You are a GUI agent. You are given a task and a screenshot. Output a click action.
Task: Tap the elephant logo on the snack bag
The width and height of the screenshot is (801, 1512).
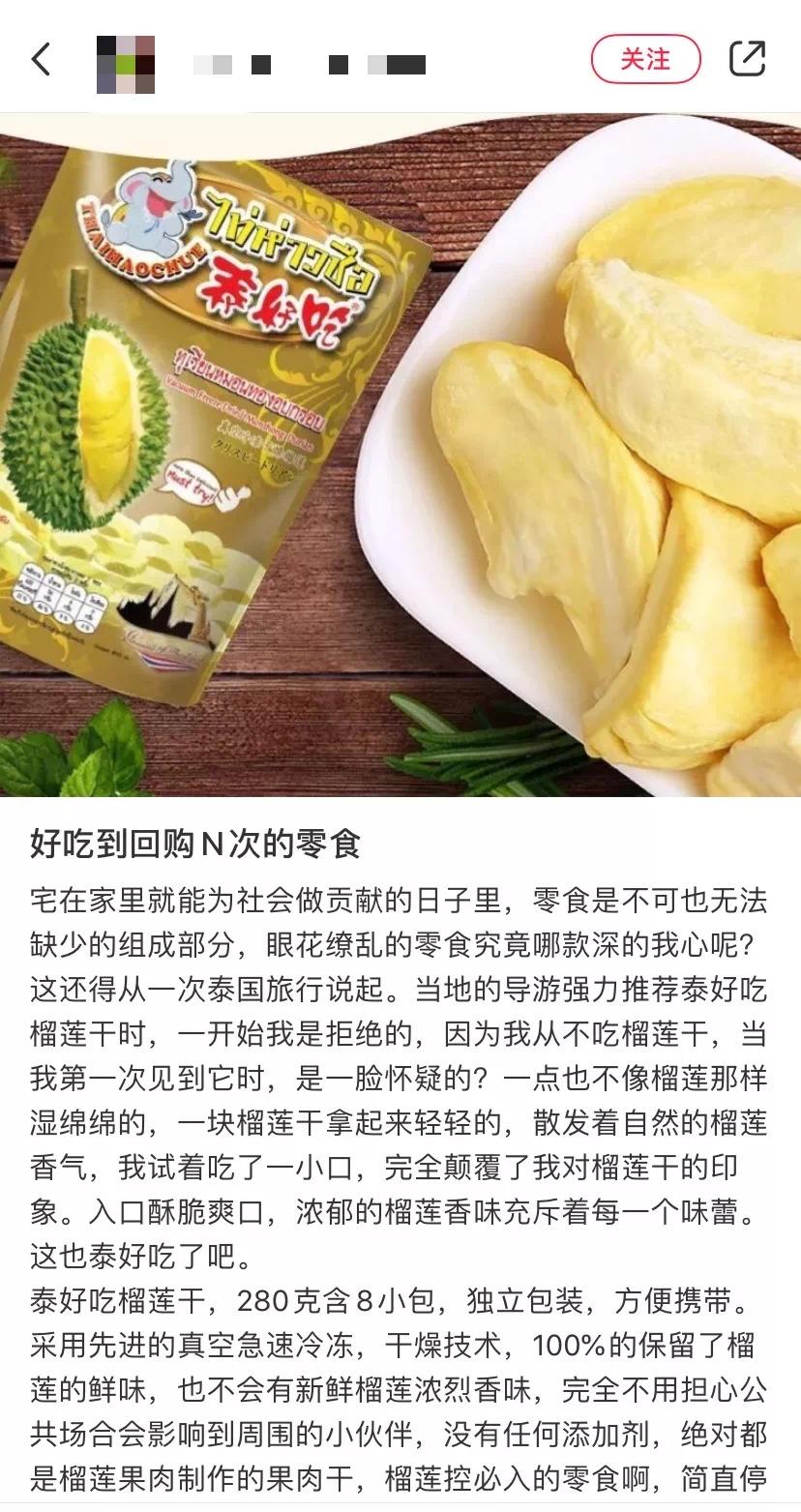pyautogui.click(x=145, y=208)
